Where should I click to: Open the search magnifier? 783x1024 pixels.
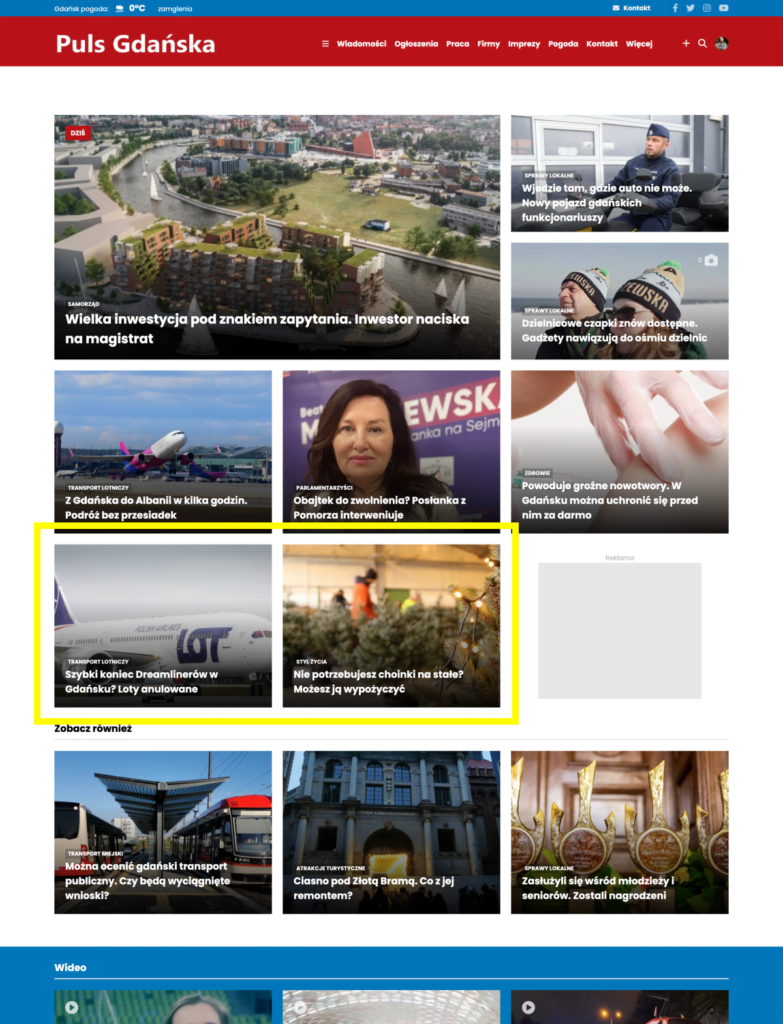[x=702, y=44]
